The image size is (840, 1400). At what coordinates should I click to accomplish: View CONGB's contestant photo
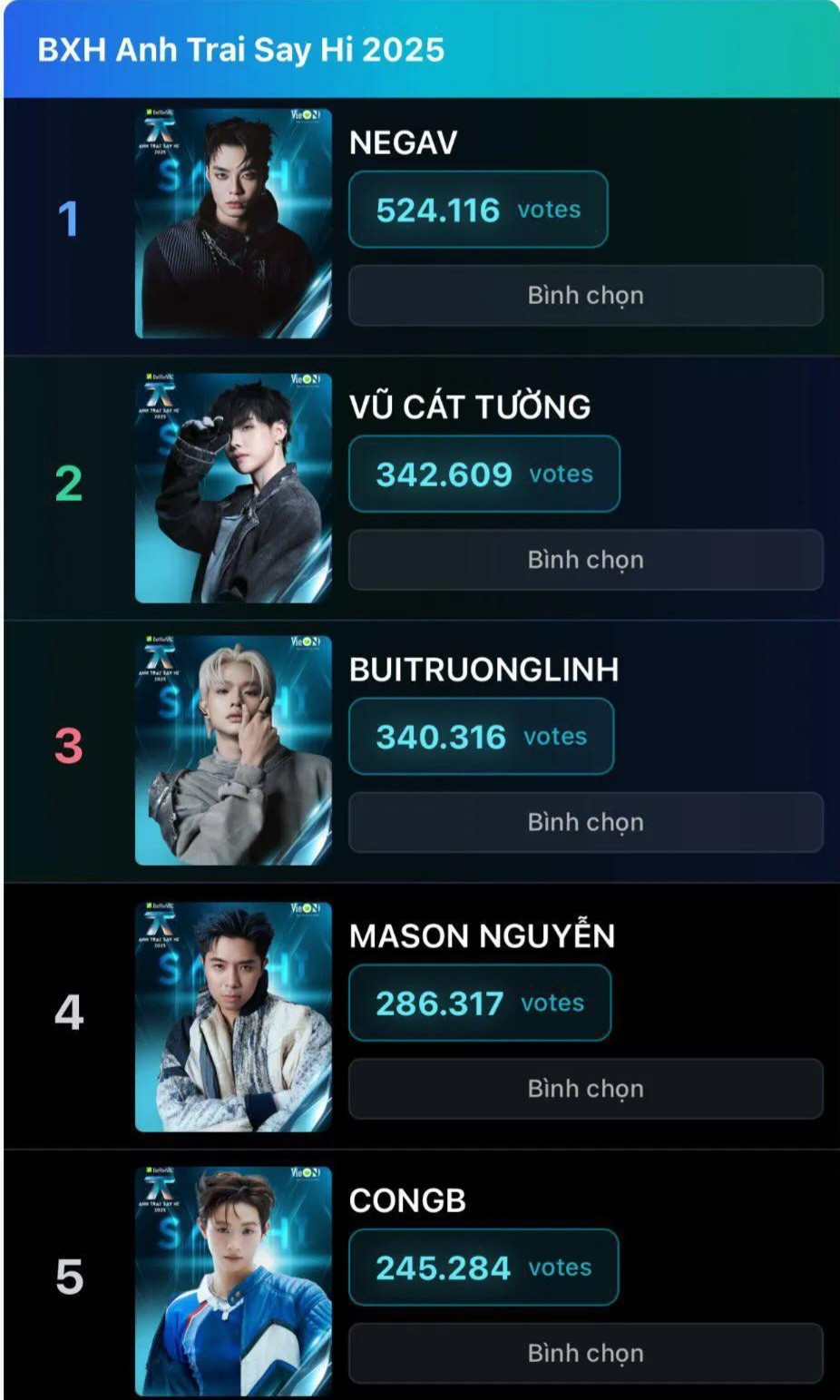click(x=233, y=1281)
